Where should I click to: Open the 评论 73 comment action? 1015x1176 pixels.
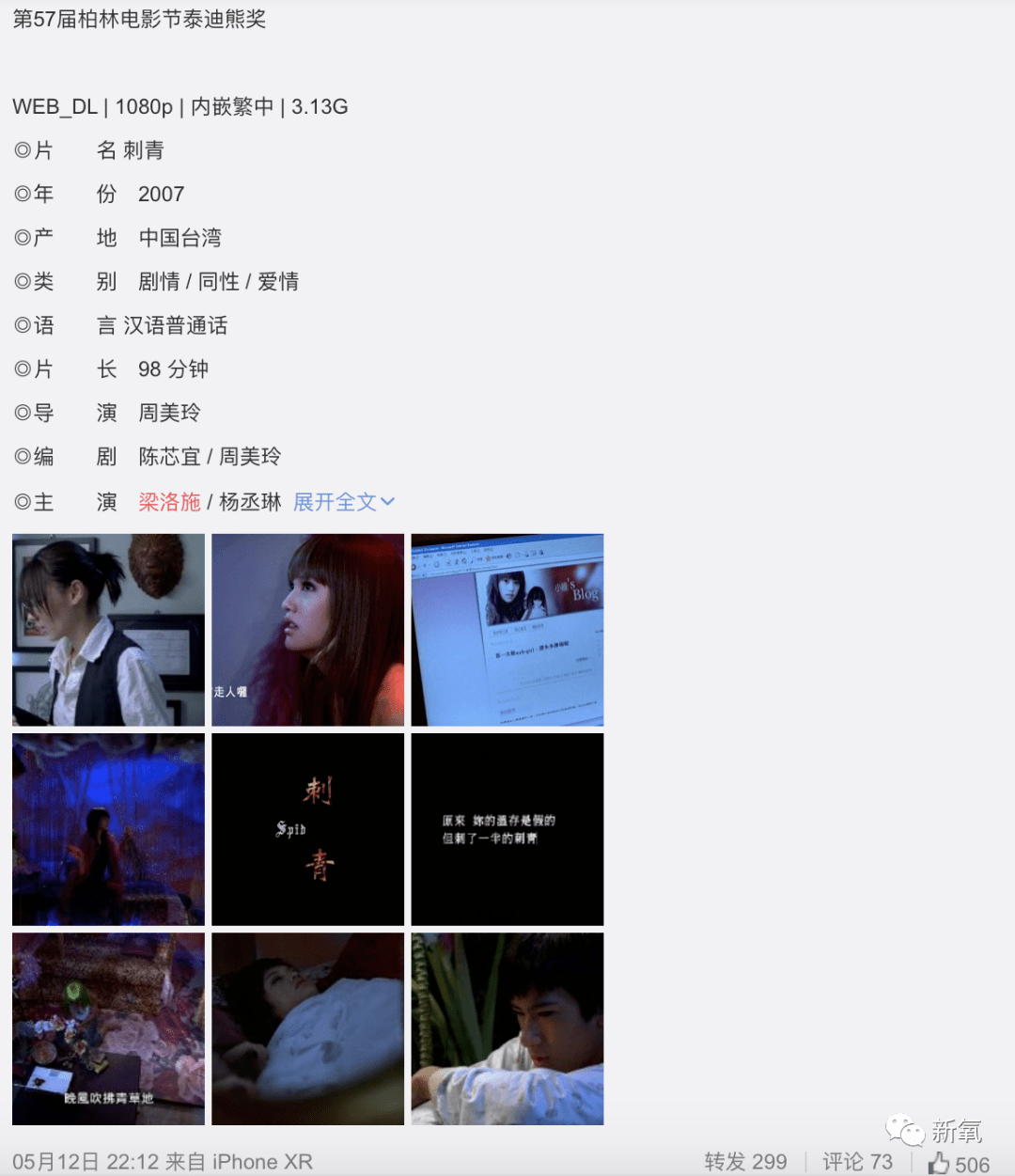[x=855, y=1162]
